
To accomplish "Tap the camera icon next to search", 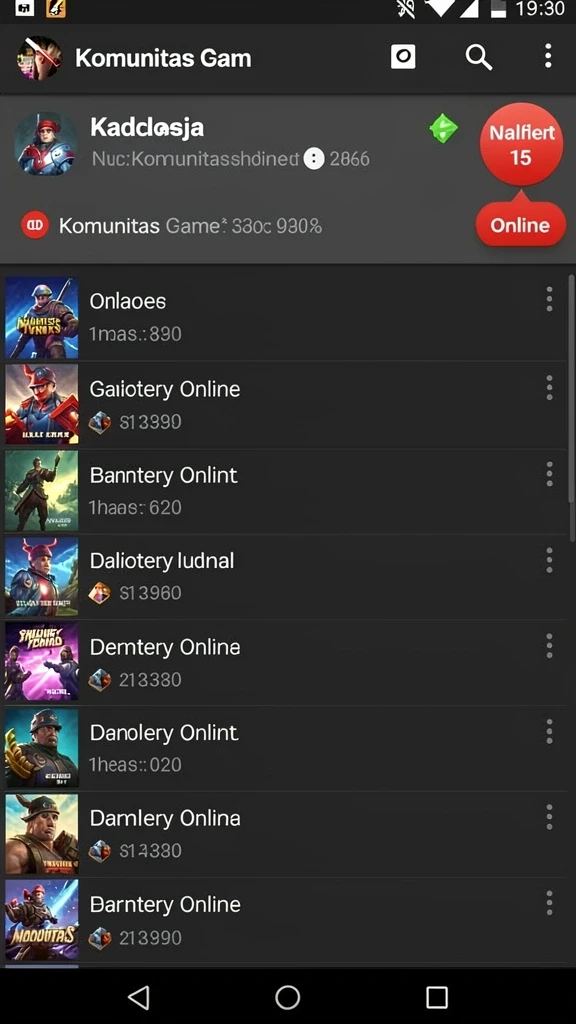I will pos(403,57).
